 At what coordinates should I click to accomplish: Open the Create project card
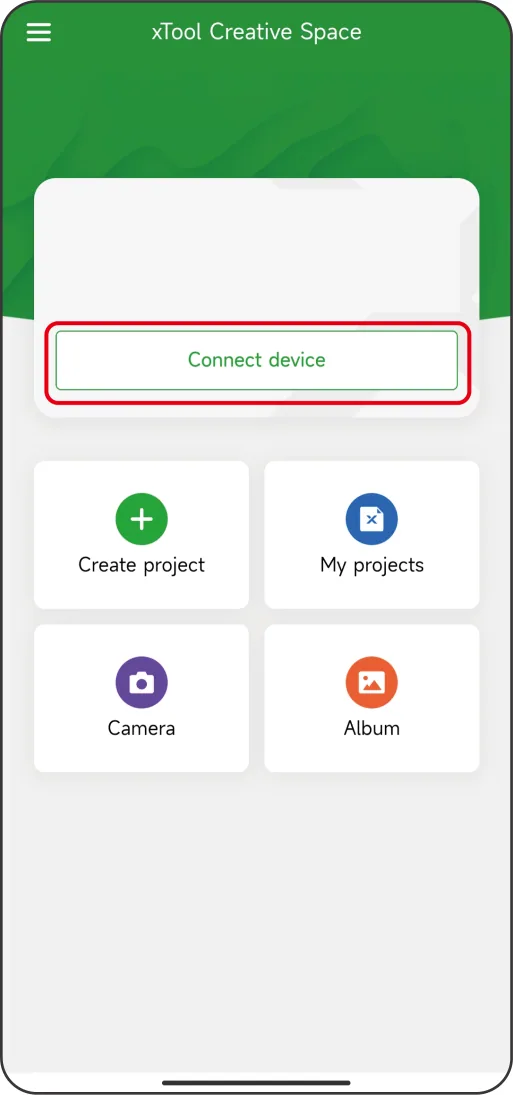click(142, 535)
